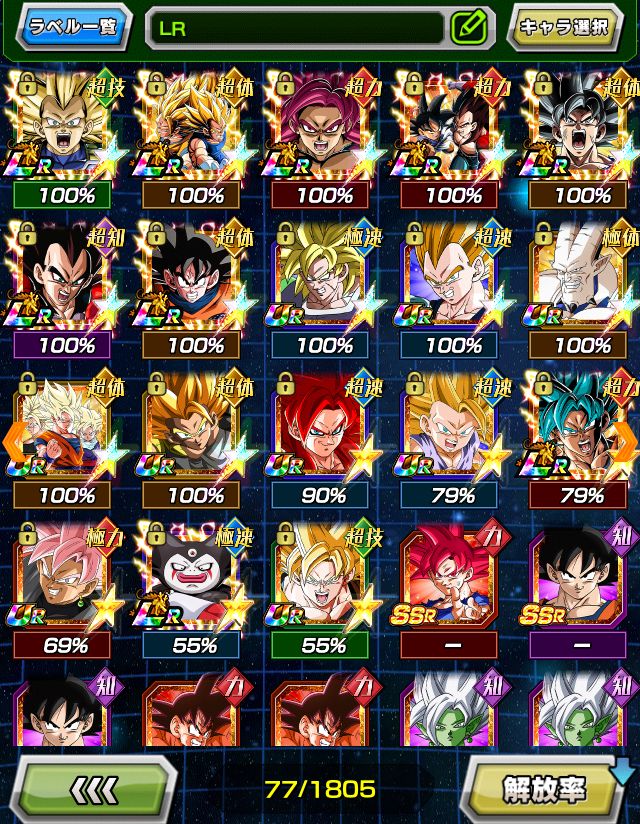
Task: Select the 極速 Super Saiyan card at 100%
Action: pyautogui.click(x=323, y=278)
